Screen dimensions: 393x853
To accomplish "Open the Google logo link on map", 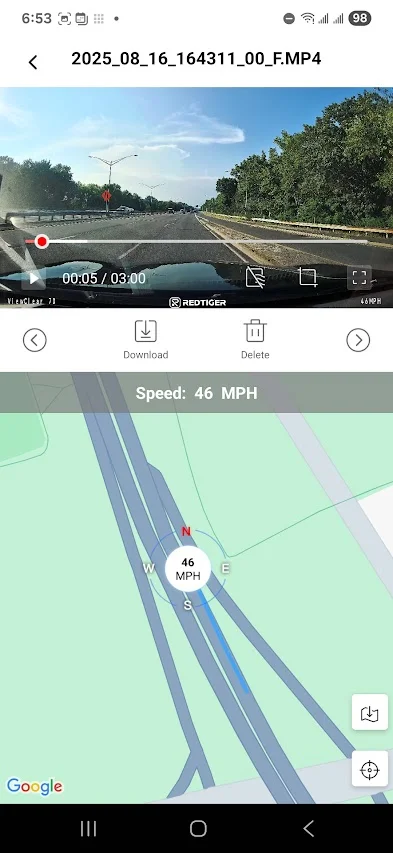I will pos(35,787).
